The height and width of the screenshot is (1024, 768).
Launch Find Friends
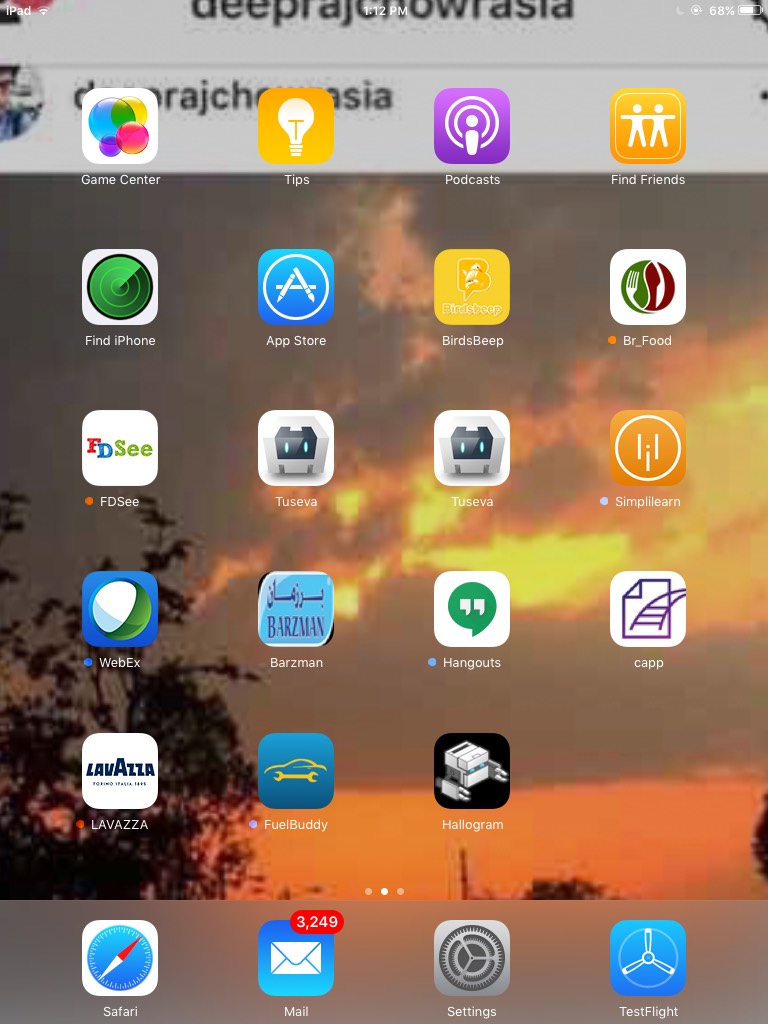648,126
